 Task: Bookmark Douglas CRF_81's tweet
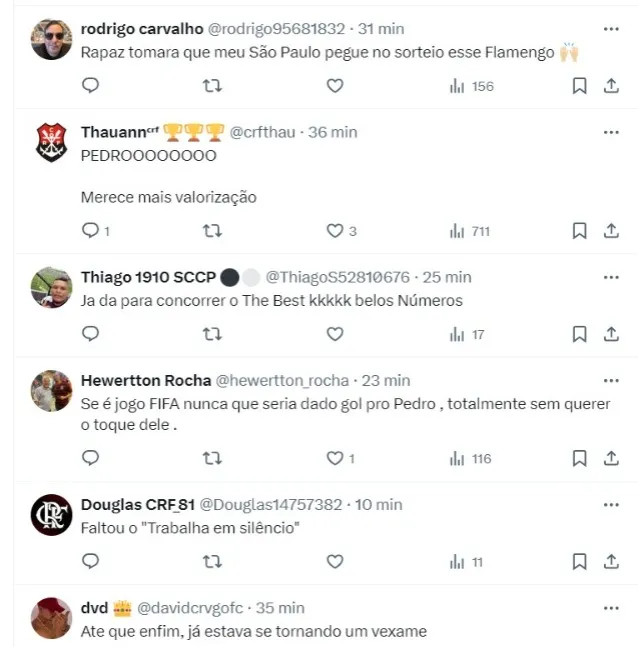point(579,562)
